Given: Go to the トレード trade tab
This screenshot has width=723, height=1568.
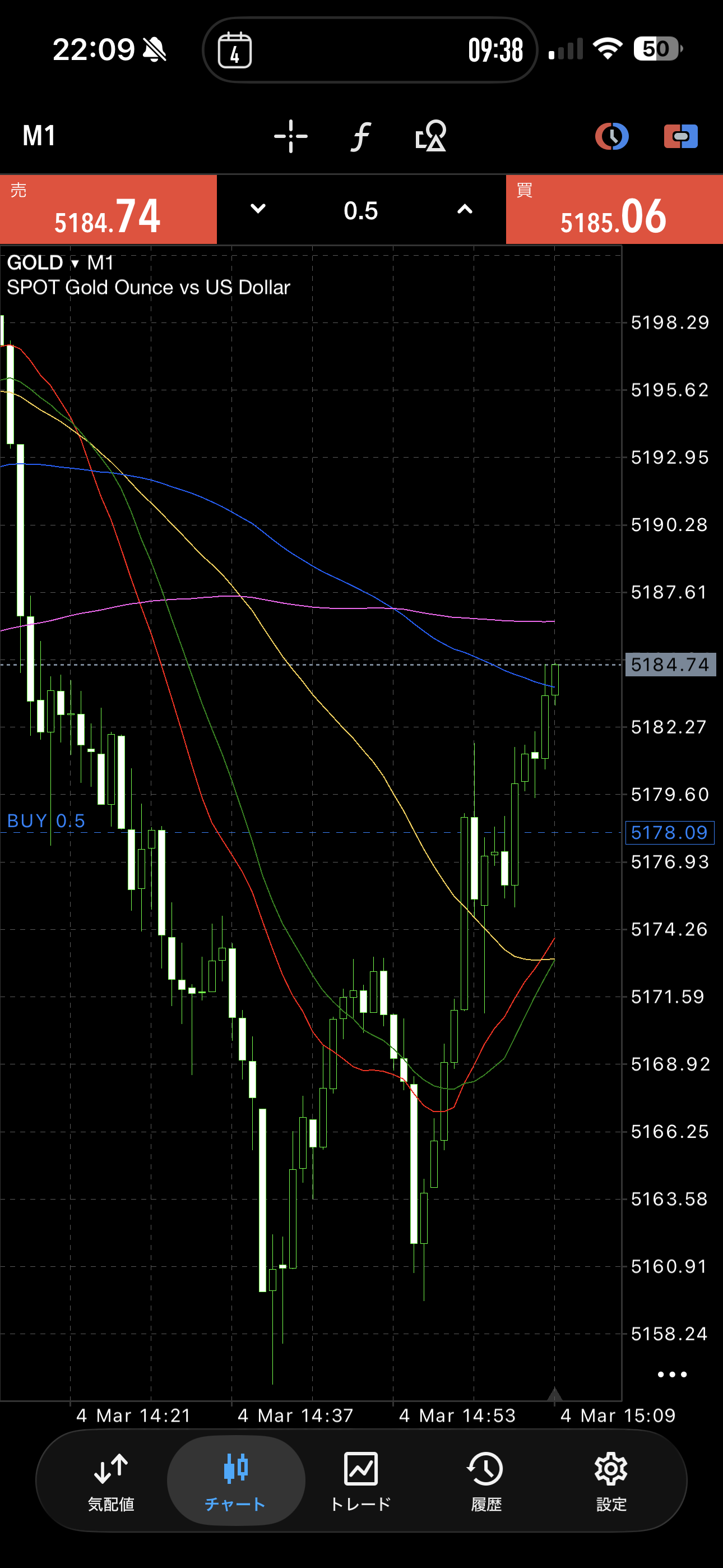Looking at the screenshot, I should pos(361,1481).
